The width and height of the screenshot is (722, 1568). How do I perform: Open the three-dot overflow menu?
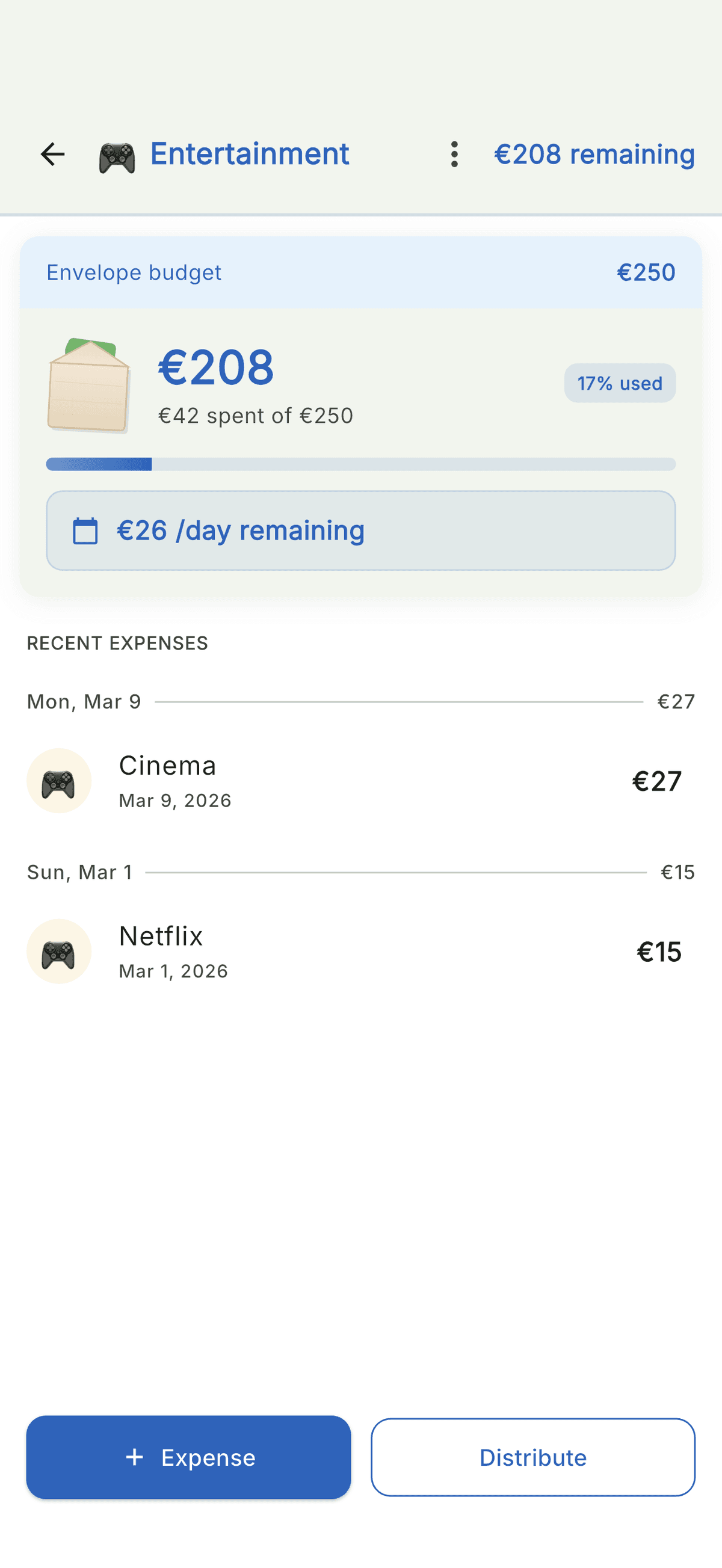[454, 154]
